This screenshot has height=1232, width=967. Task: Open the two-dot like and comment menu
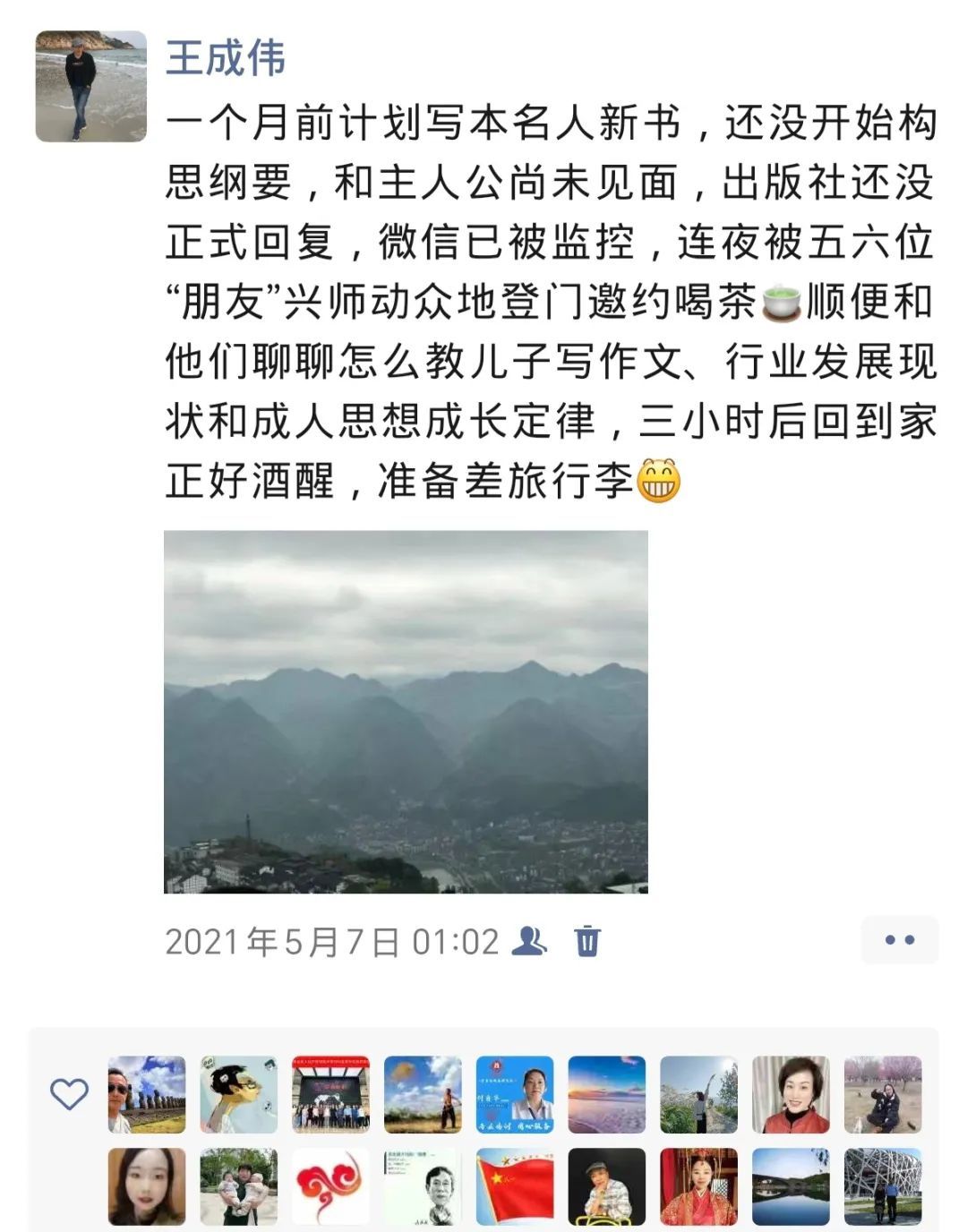click(x=899, y=940)
